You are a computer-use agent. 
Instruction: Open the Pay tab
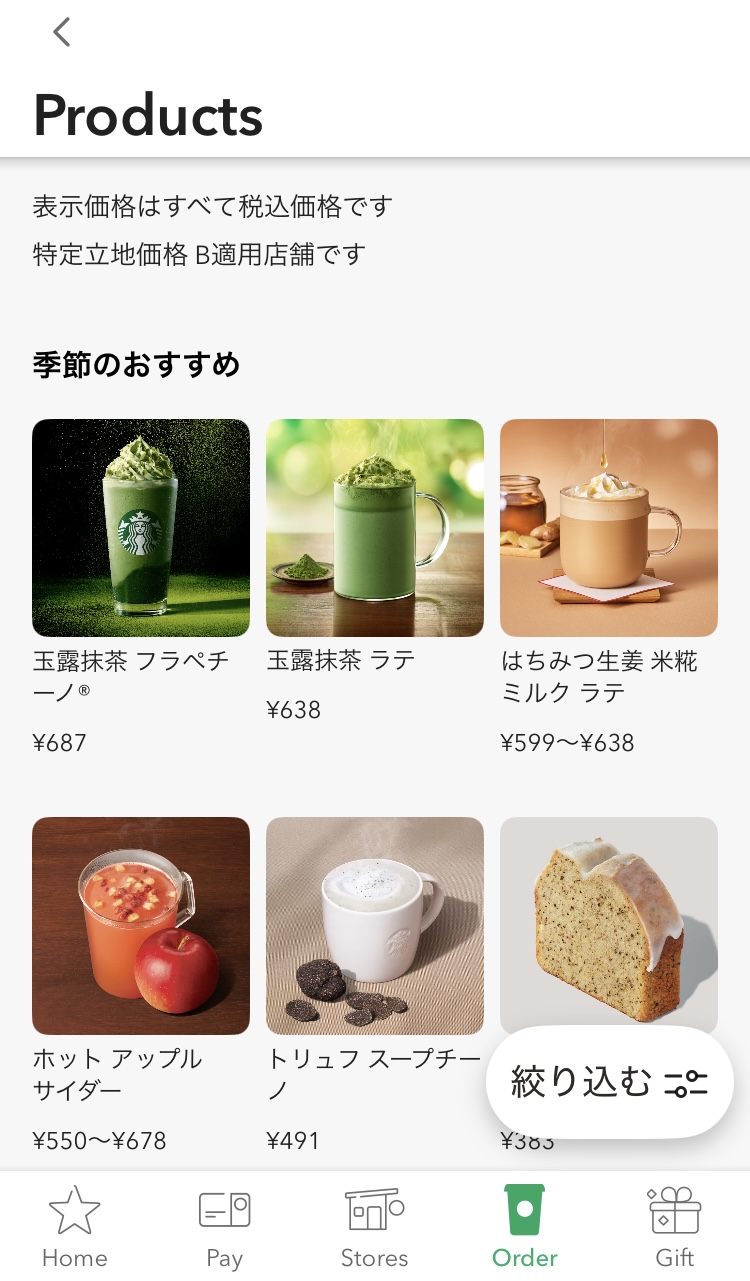pos(225,1226)
